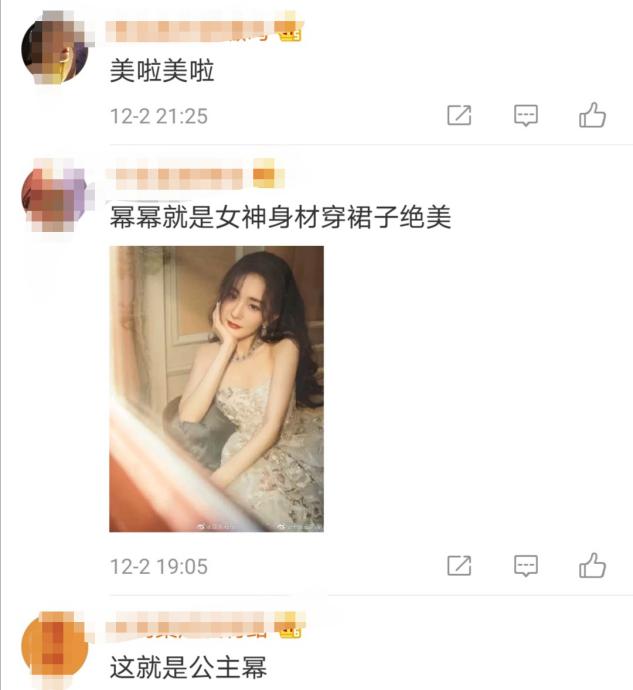Open avatar of 幂幂就是女神 commenter
The height and width of the screenshot is (690, 633).
click(x=55, y=194)
